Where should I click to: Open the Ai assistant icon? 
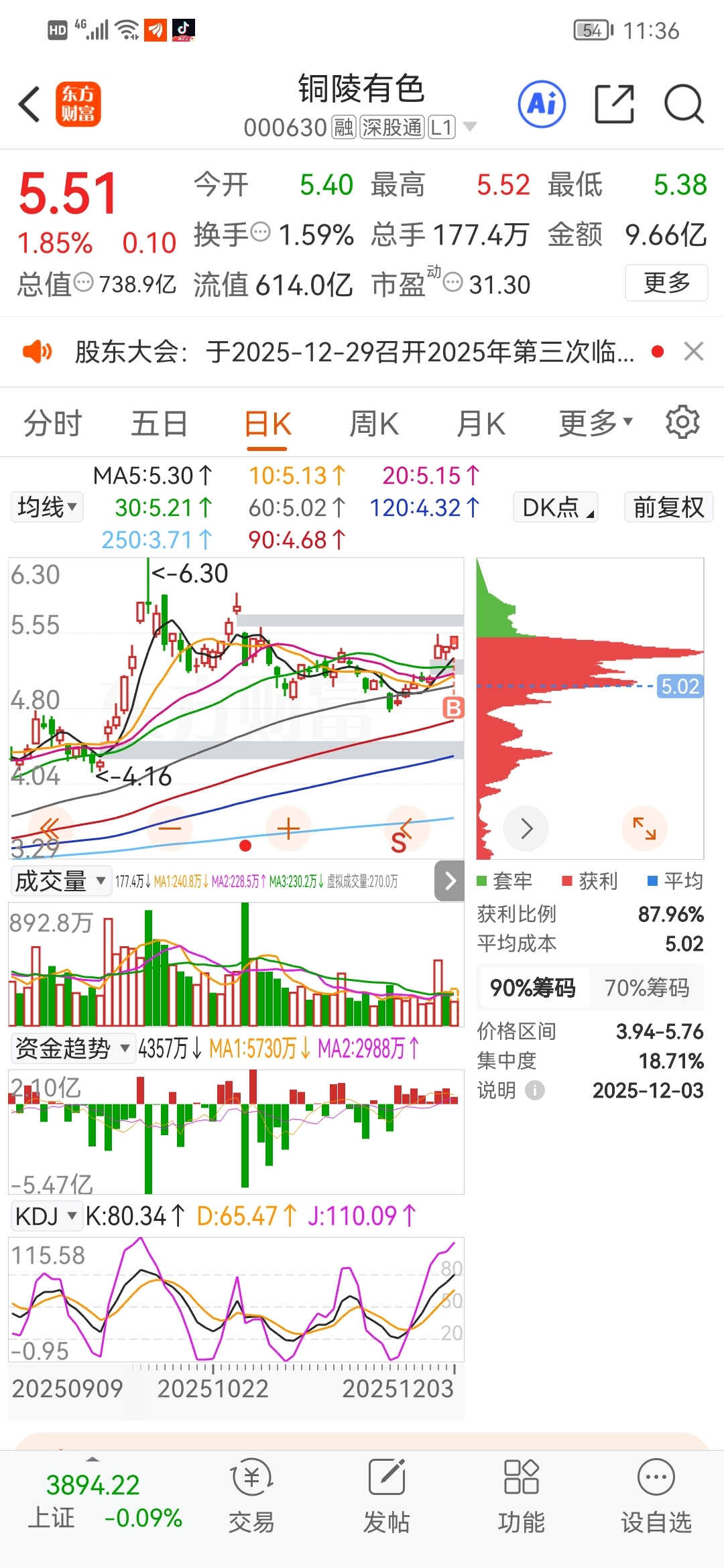[542, 105]
